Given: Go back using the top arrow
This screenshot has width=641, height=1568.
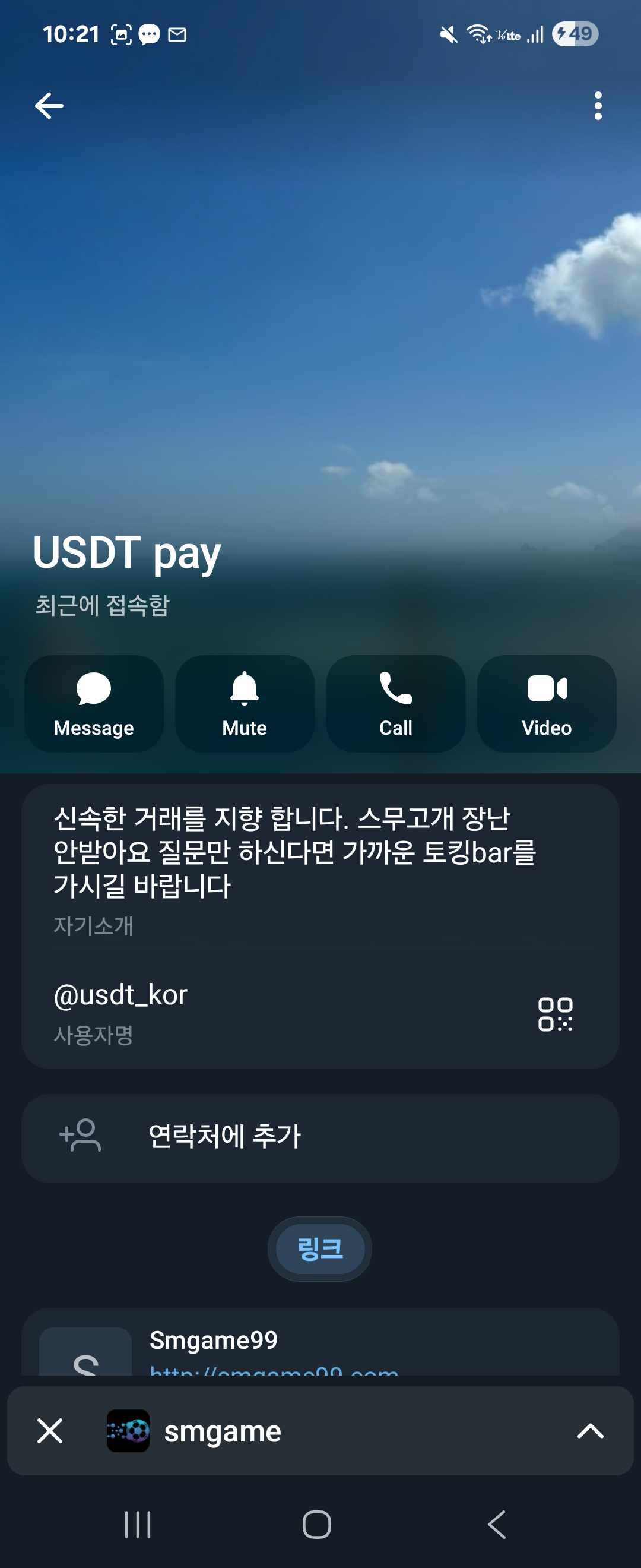Looking at the screenshot, I should (x=49, y=106).
